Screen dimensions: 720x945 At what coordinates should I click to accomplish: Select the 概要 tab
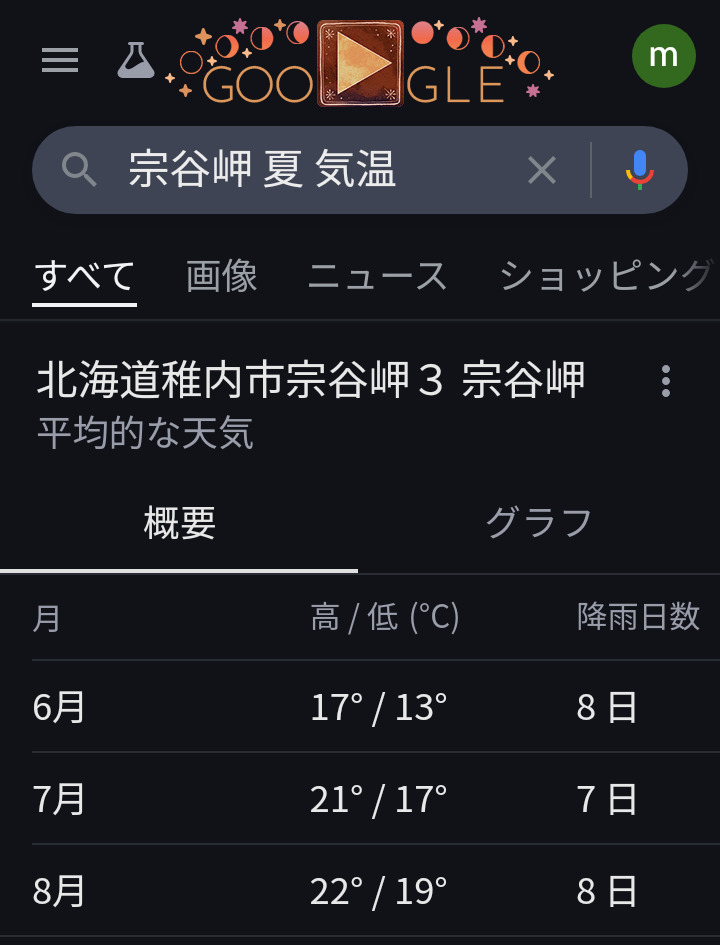(x=180, y=523)
